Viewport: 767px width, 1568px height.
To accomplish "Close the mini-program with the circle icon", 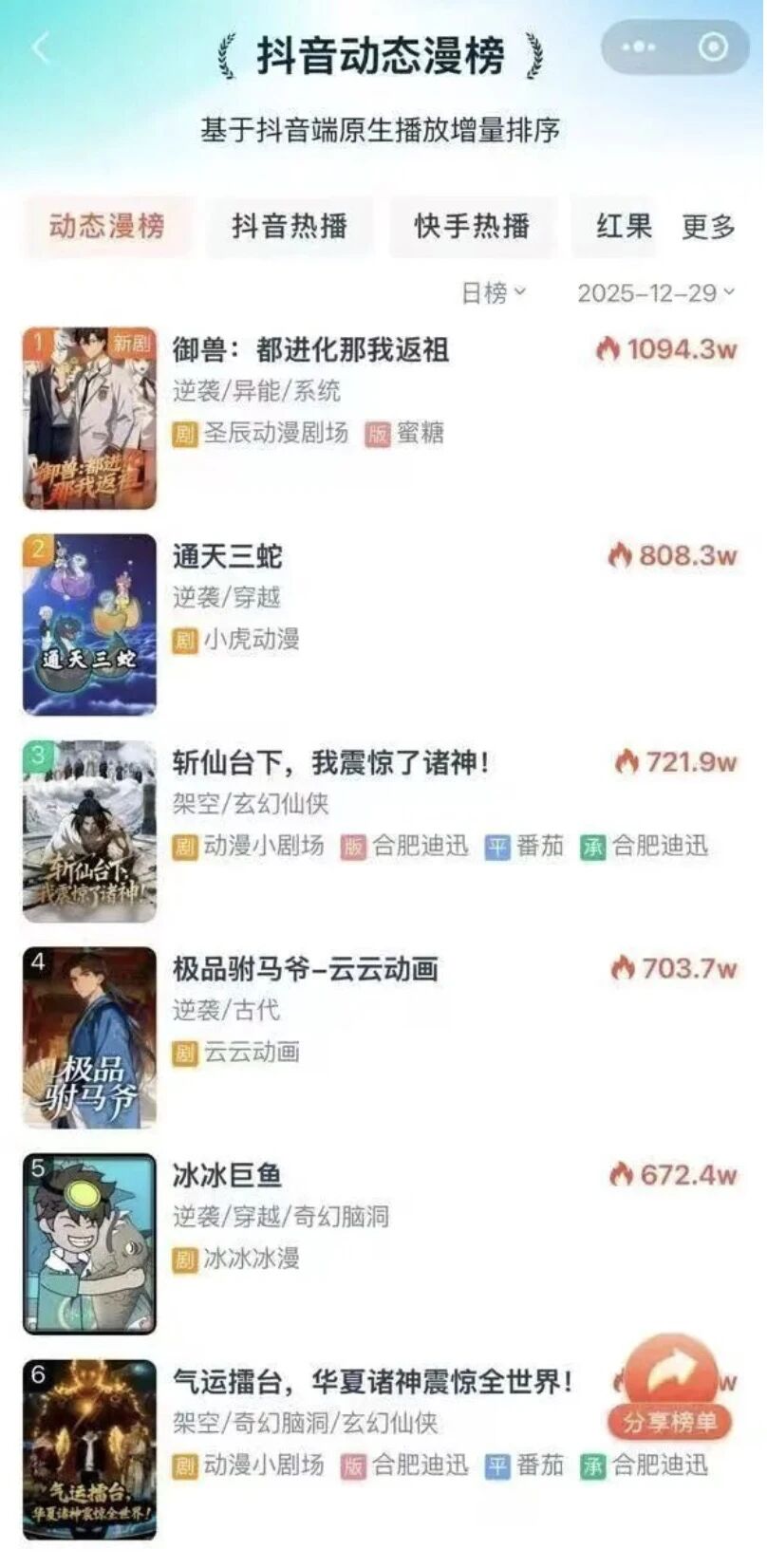I will 712,47.
